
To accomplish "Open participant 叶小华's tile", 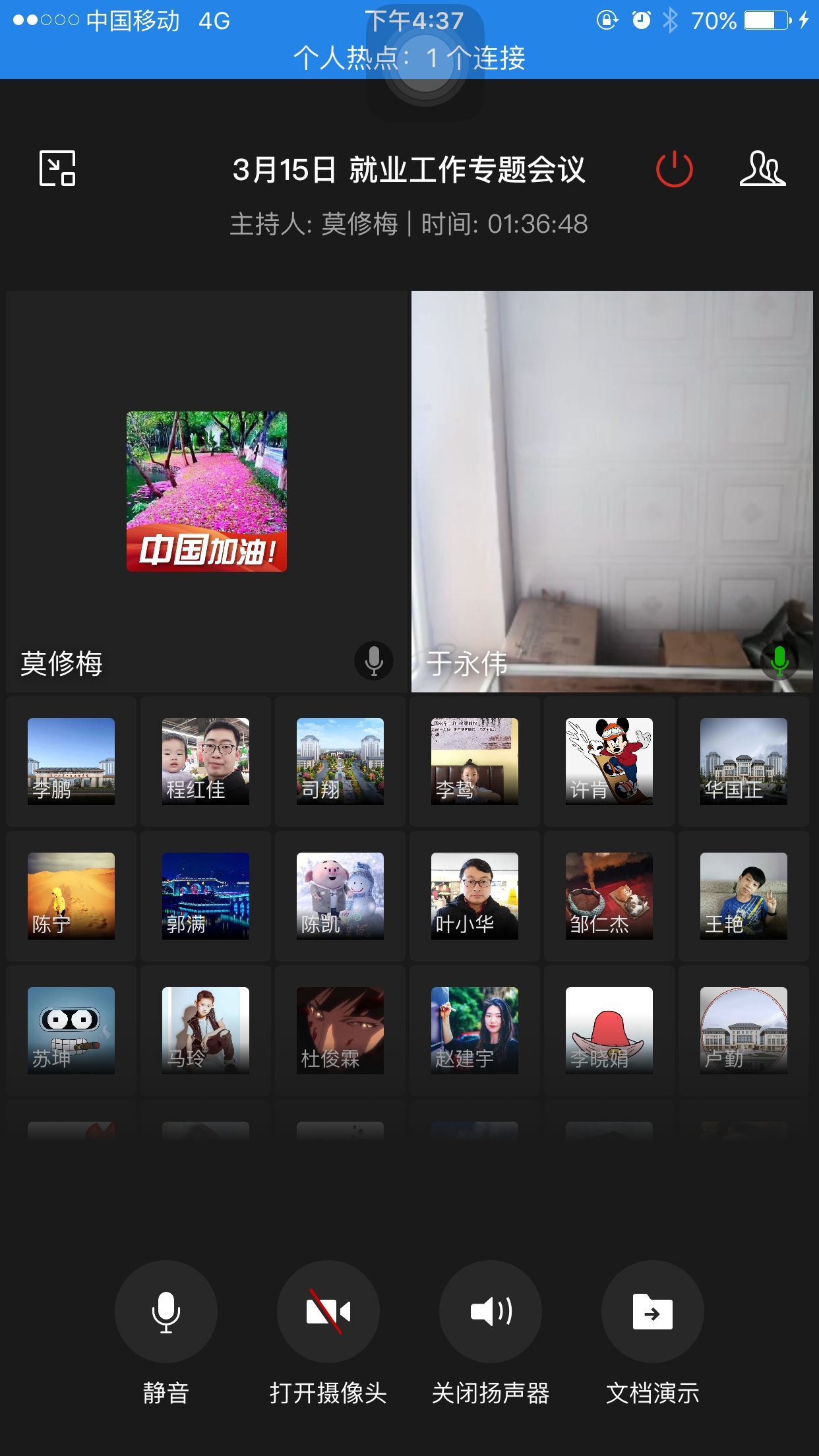I will click(475, 895).
